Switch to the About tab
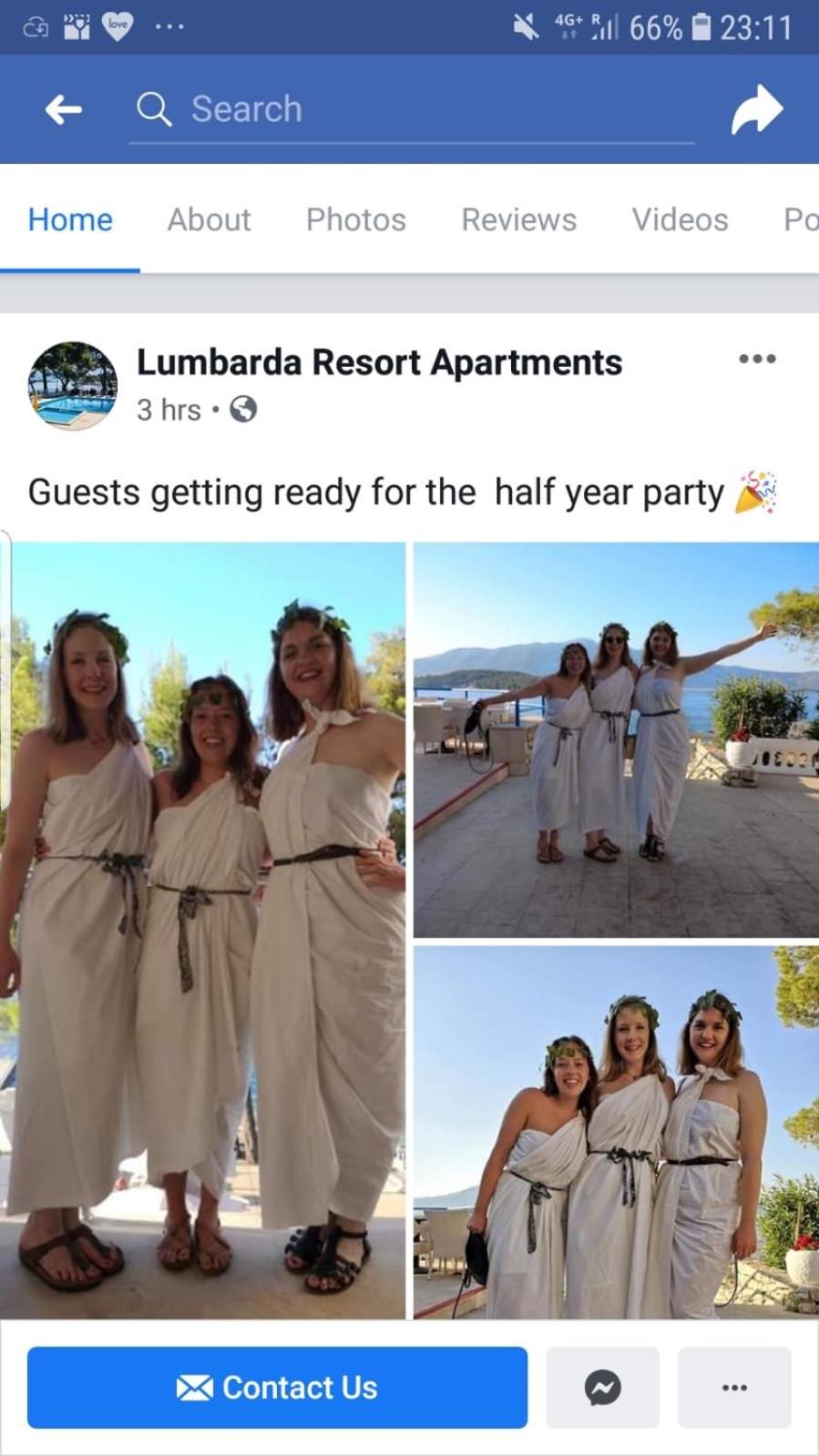This screenshot has width=819, height=1456. tap(209, 219)
